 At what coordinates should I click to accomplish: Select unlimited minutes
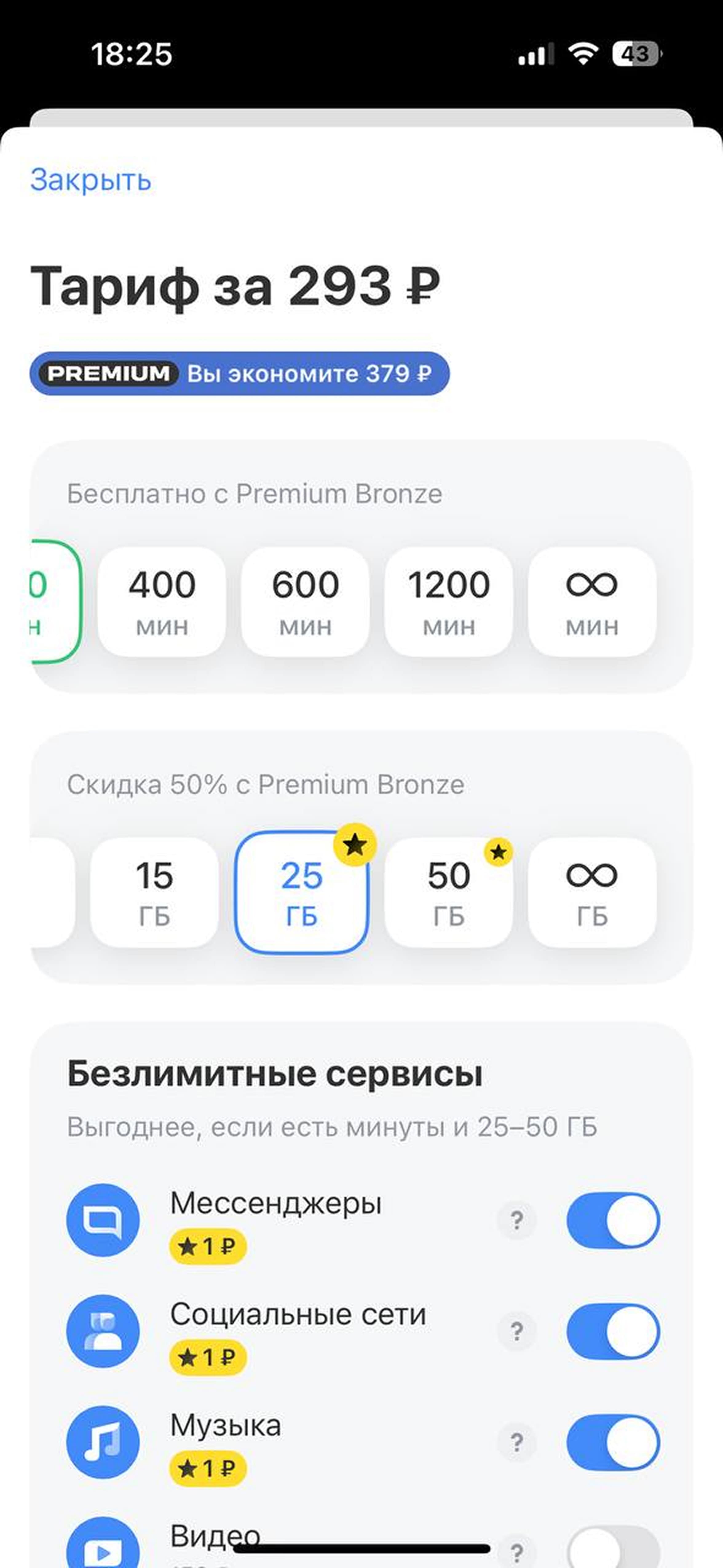tap(592, 601)
